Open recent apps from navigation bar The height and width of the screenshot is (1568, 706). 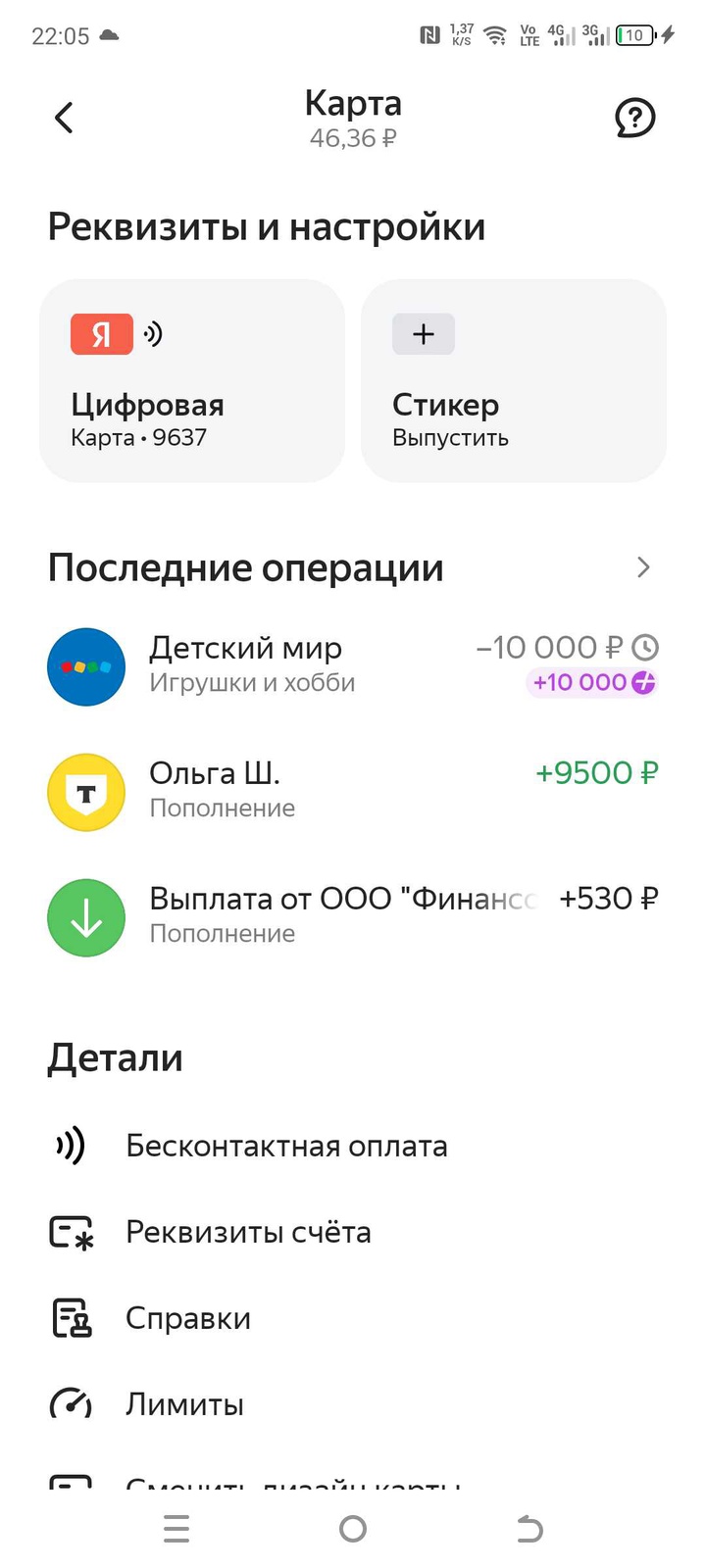tap(176, 1529)
